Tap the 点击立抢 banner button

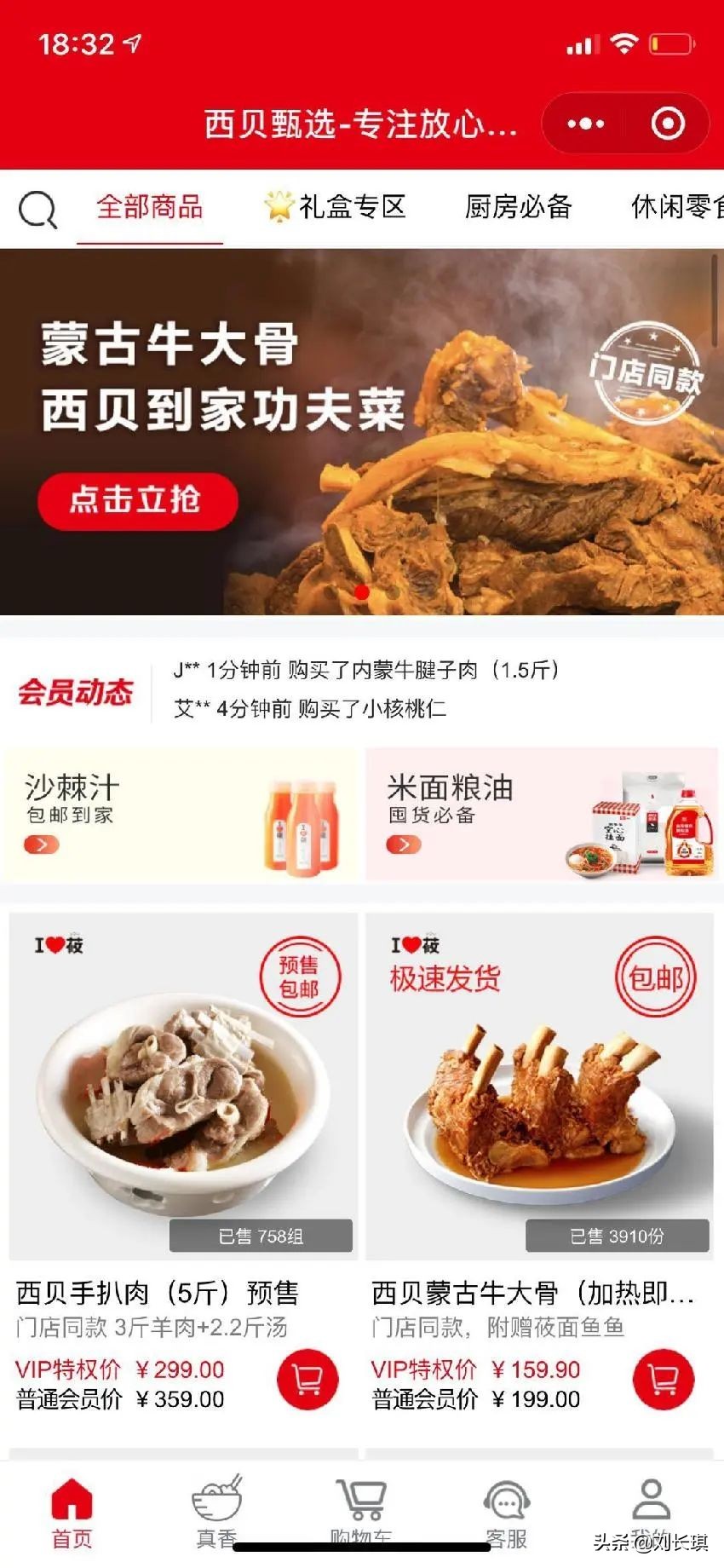[x=139, y=502]
